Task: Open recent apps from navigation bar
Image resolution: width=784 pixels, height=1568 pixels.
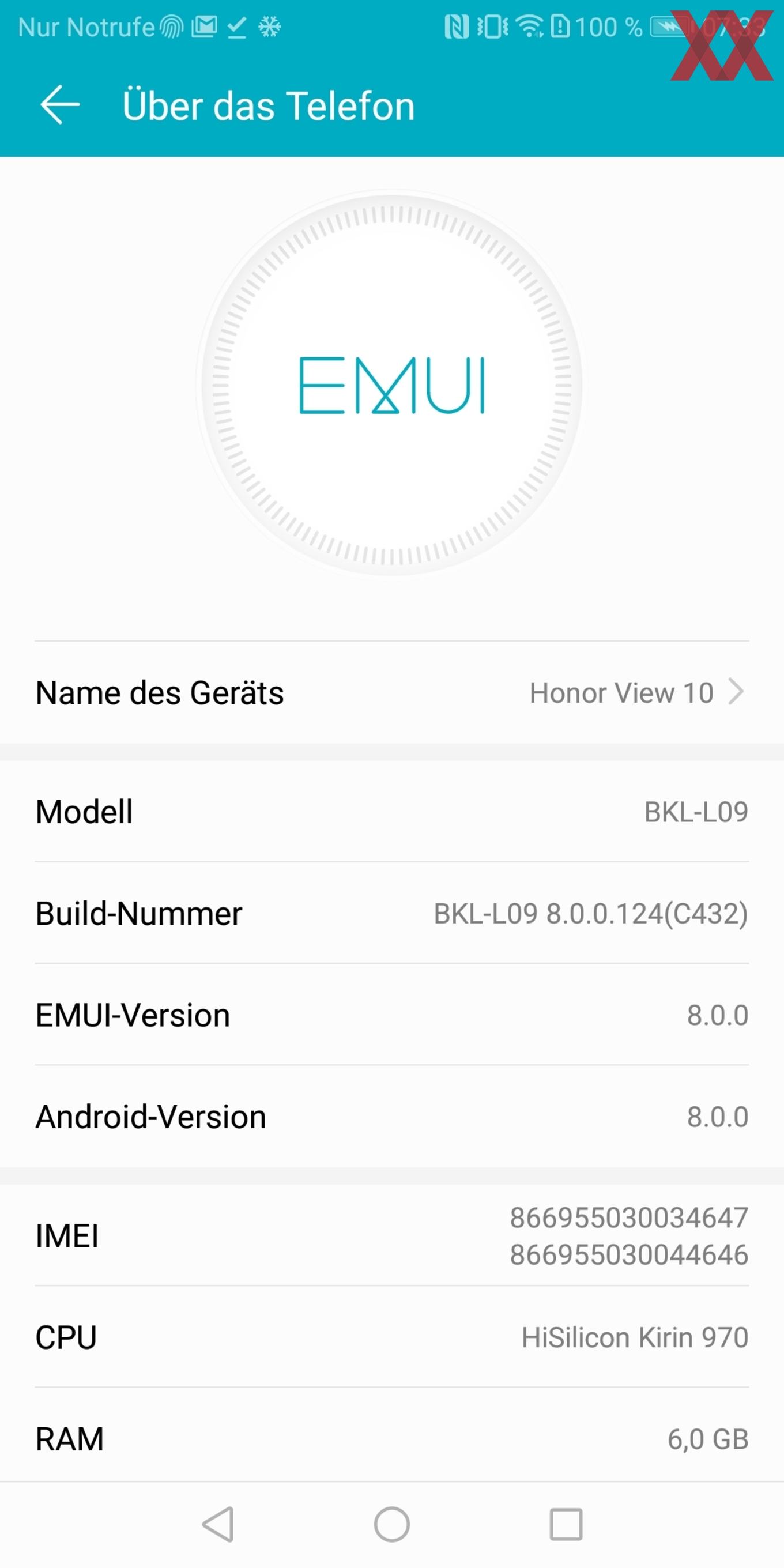Action: (x=566, y=1524)
